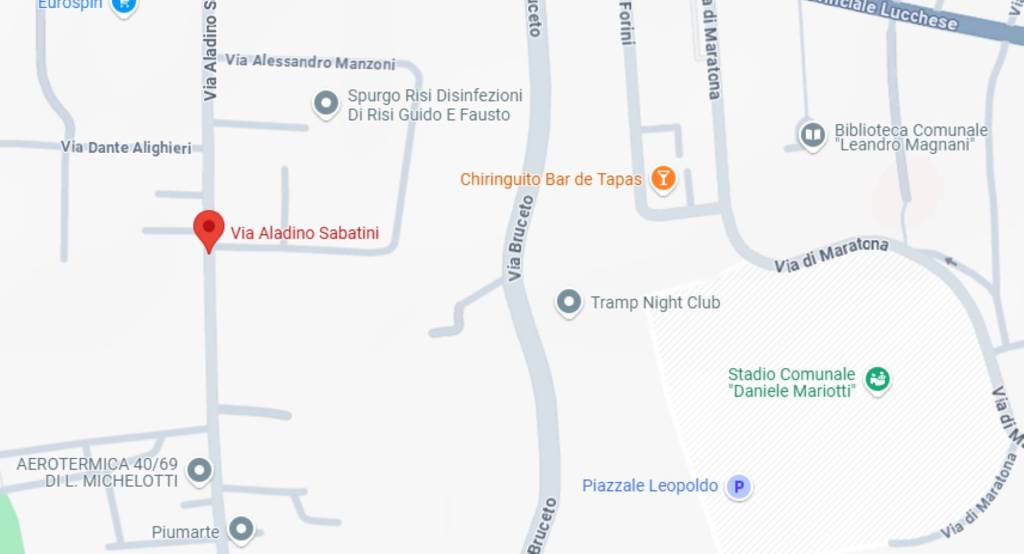Open the Piazzale Leopoldo parking marker

(x=738, y=487)
